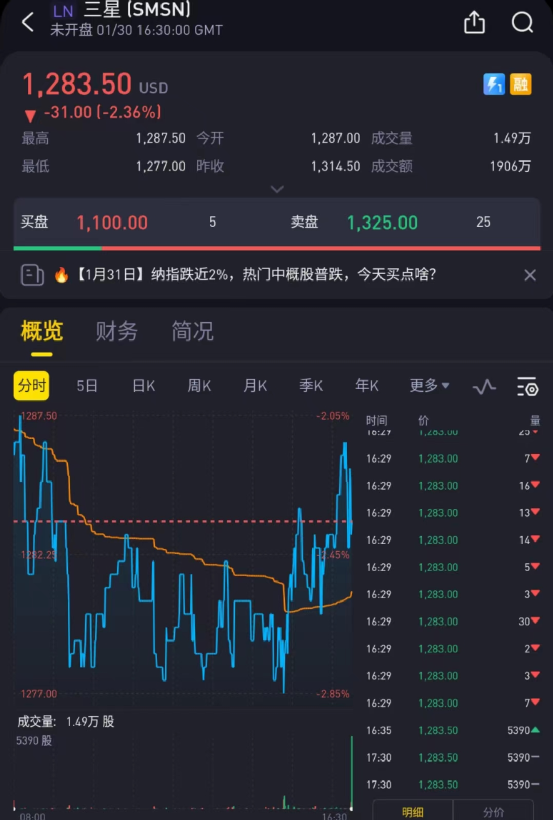Expand more quote details with chevron
Screen dimensions: 553x820
[277, 189]
